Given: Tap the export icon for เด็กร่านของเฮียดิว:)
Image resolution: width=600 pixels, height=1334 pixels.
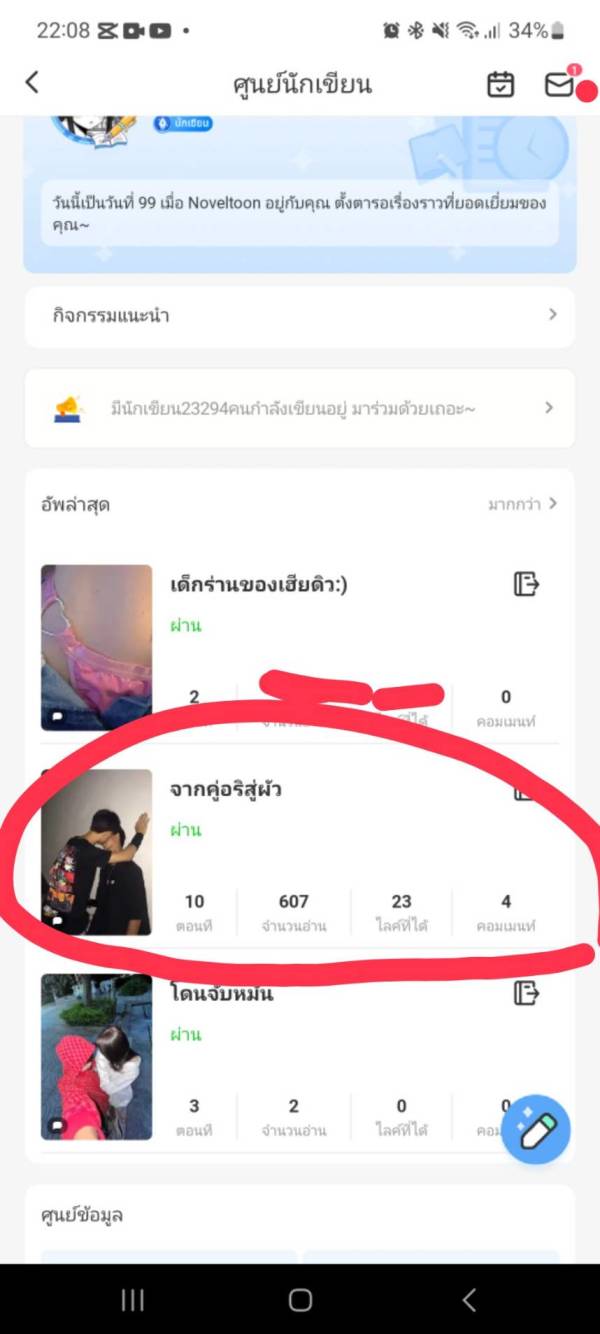Looking at the screenshot, I should point(526,584).
